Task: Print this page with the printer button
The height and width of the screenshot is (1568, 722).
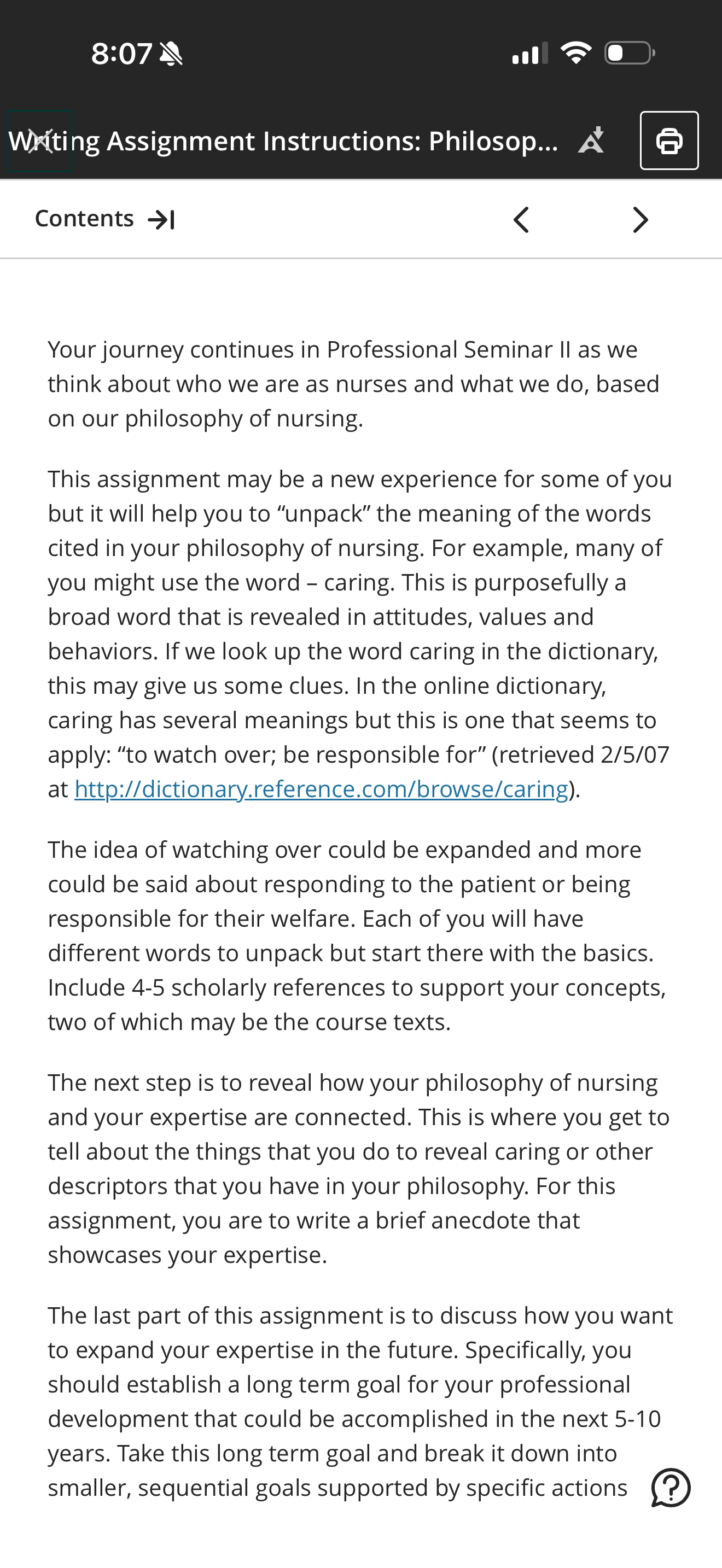Action: pos(669,141)
